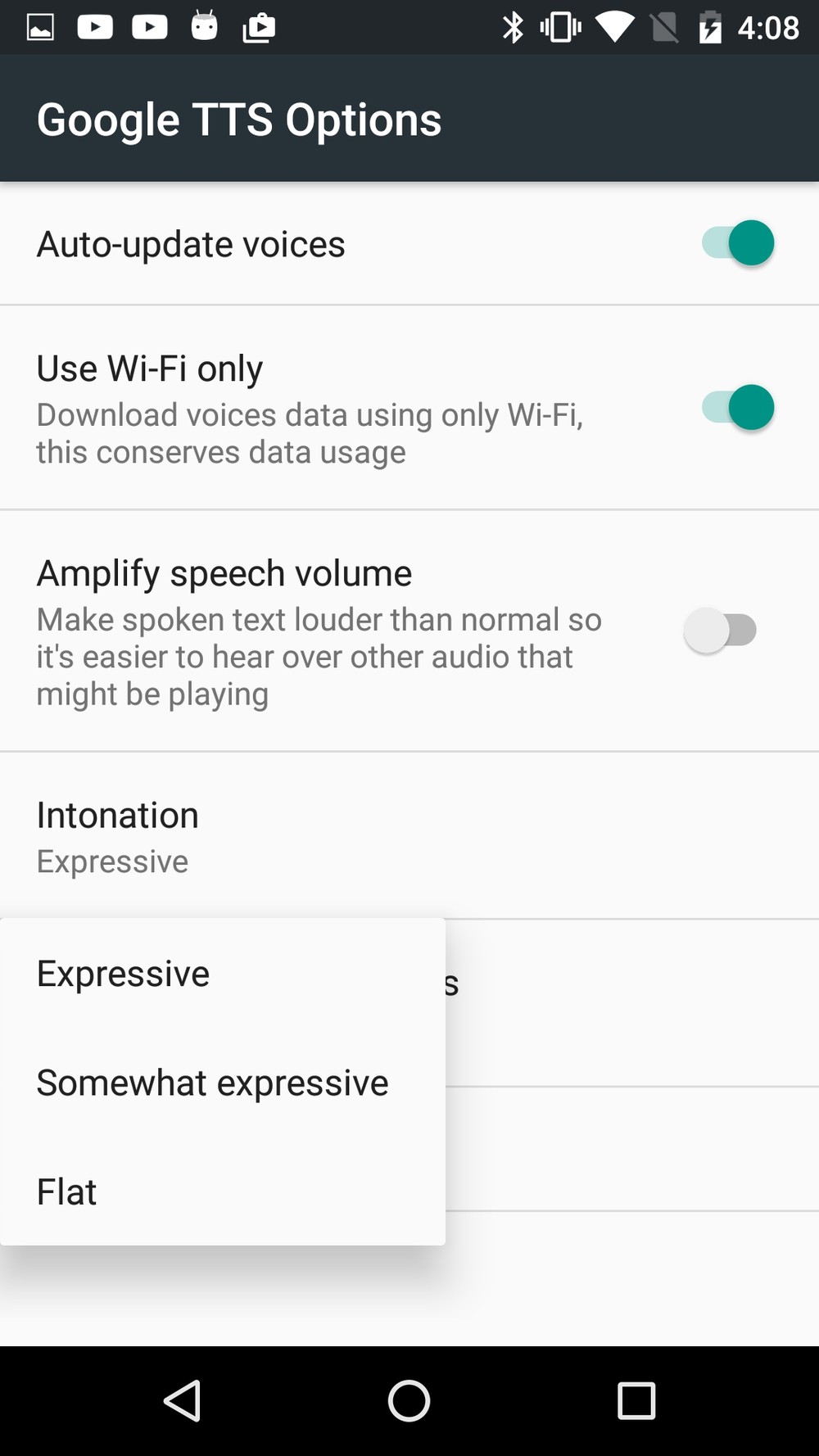Enable Amplify speech volume
This screenshot has width=819, height=1456.
[x=720, y=630]
